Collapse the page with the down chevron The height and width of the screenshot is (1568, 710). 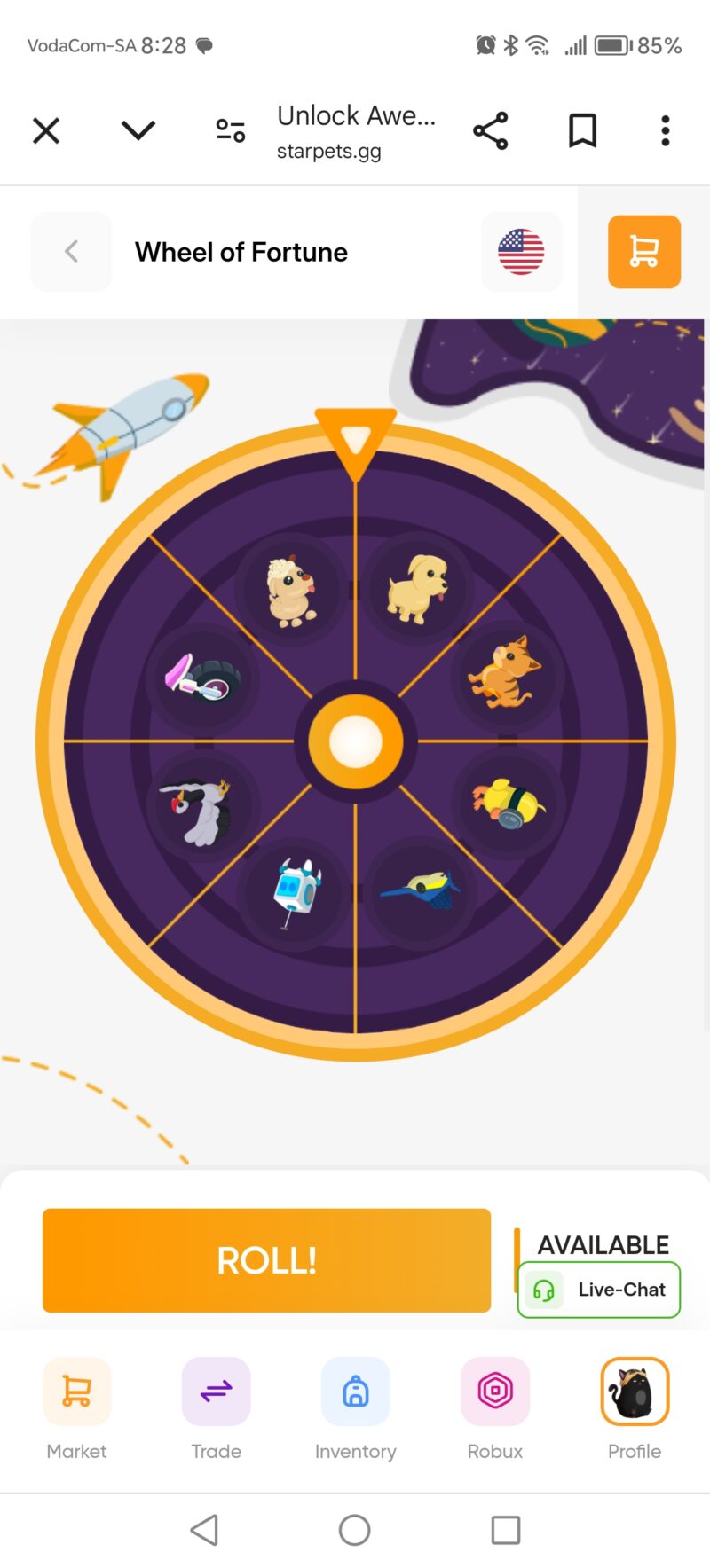pos(138,129)
